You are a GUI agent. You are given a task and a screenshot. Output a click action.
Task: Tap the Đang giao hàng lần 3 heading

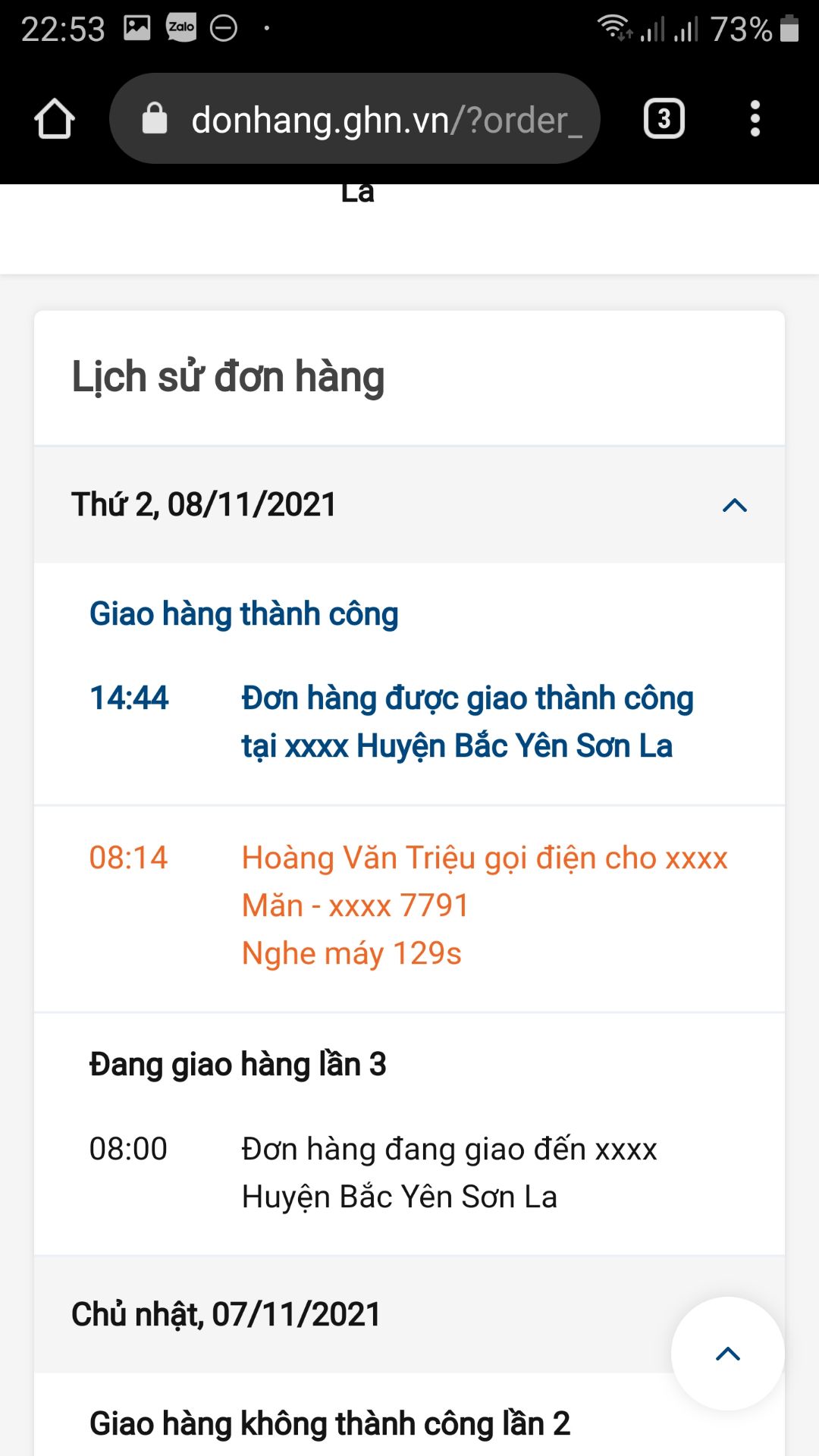[x=237, y=1064]
